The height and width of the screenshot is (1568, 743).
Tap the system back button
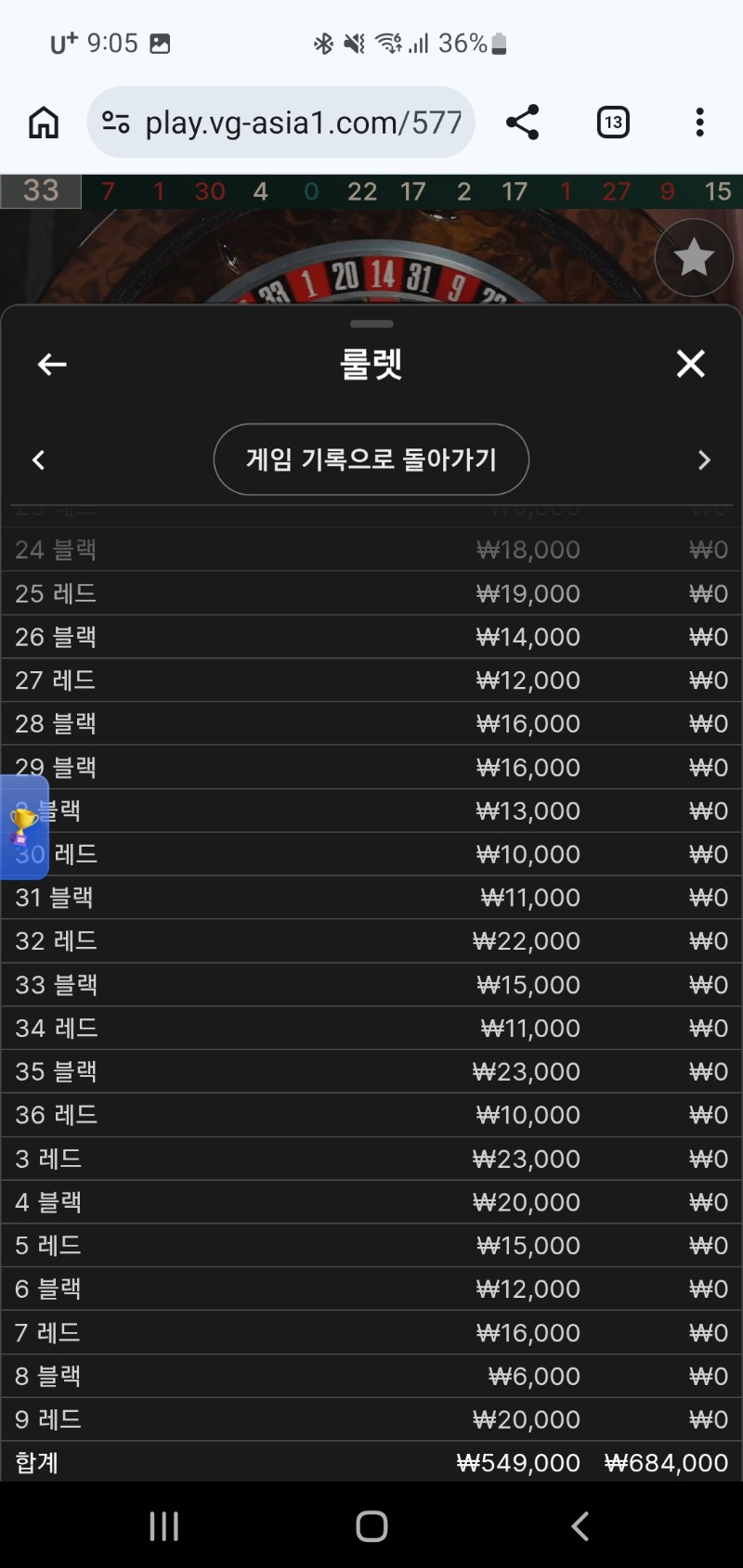(x=580, y=1526)
